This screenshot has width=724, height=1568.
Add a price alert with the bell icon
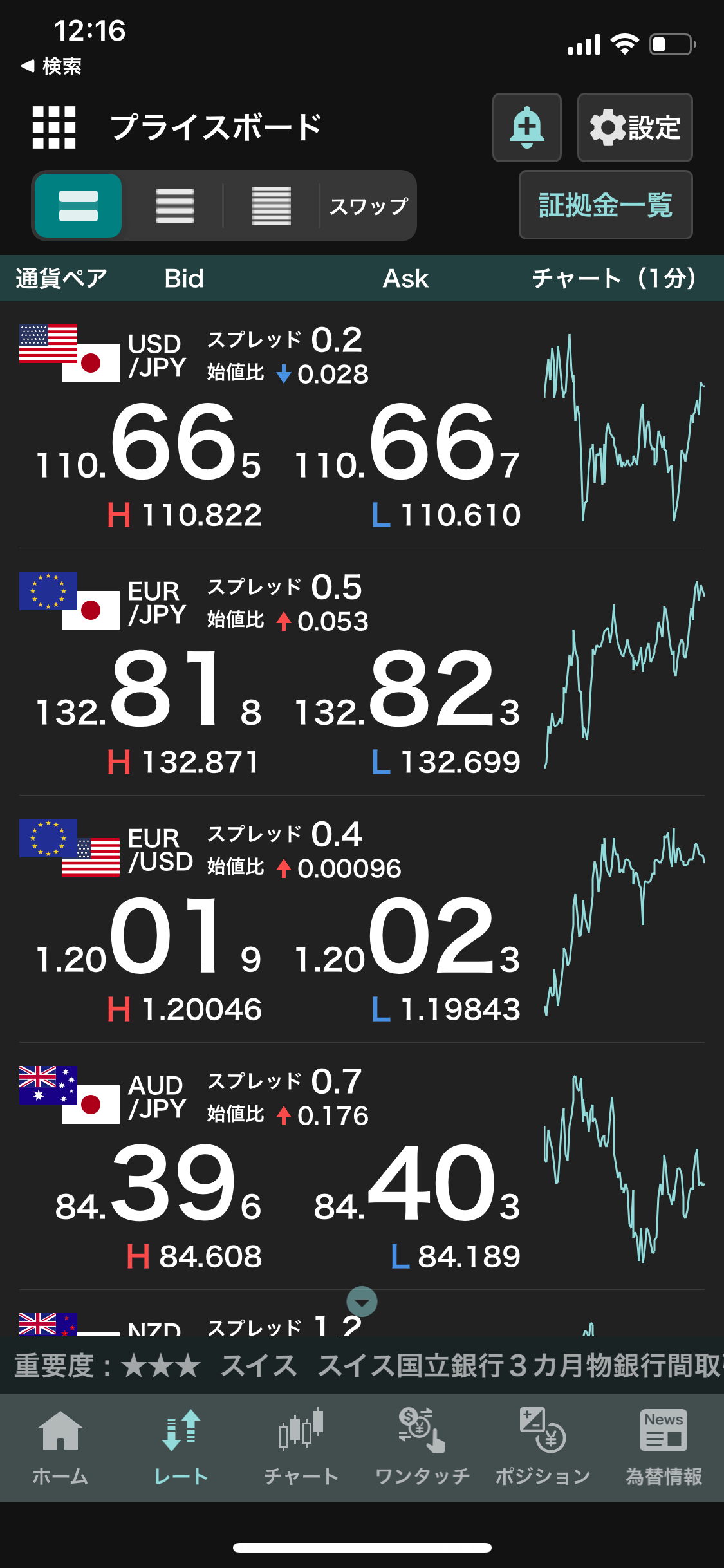(x=526, y=127)
